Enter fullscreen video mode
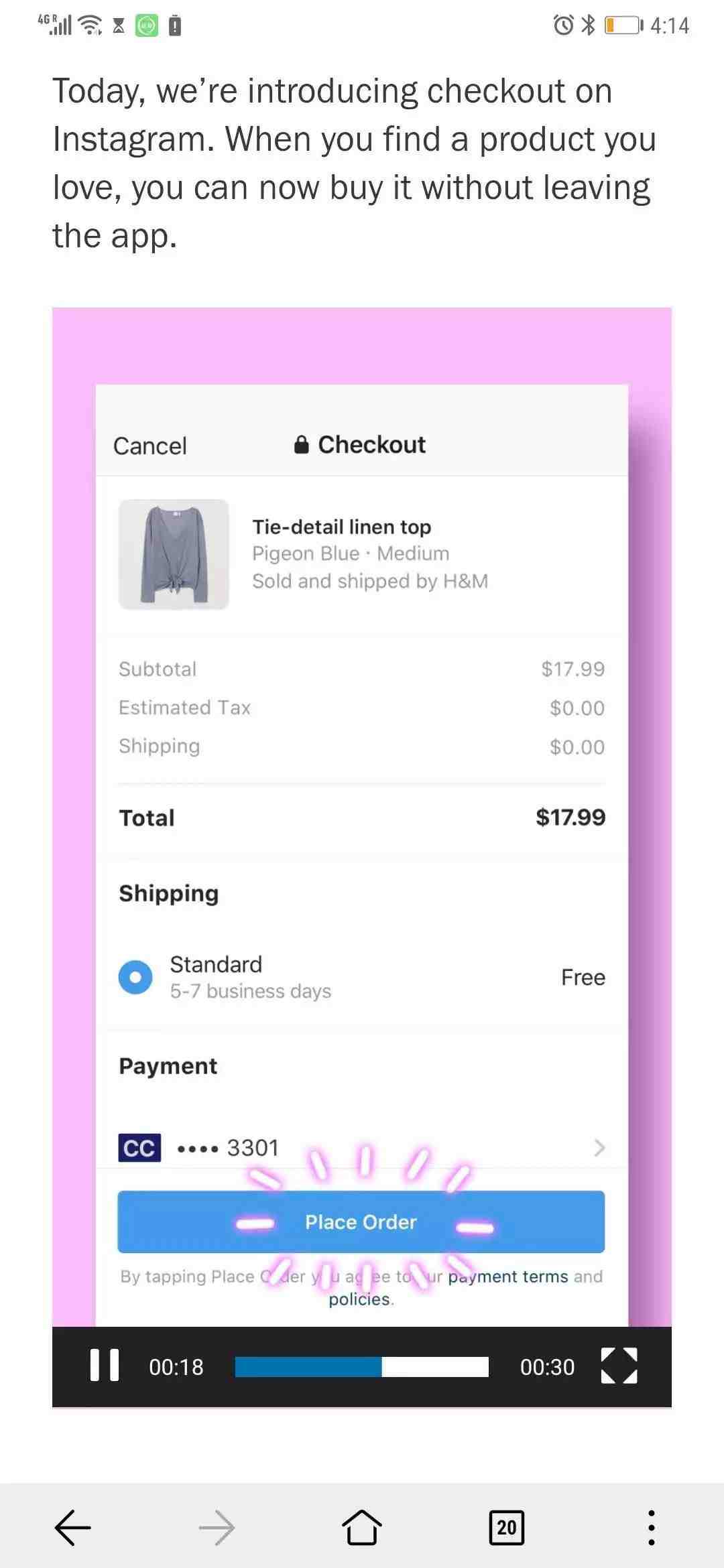The height and width of the screenshot is (1568, 724). click(619, 1366)
